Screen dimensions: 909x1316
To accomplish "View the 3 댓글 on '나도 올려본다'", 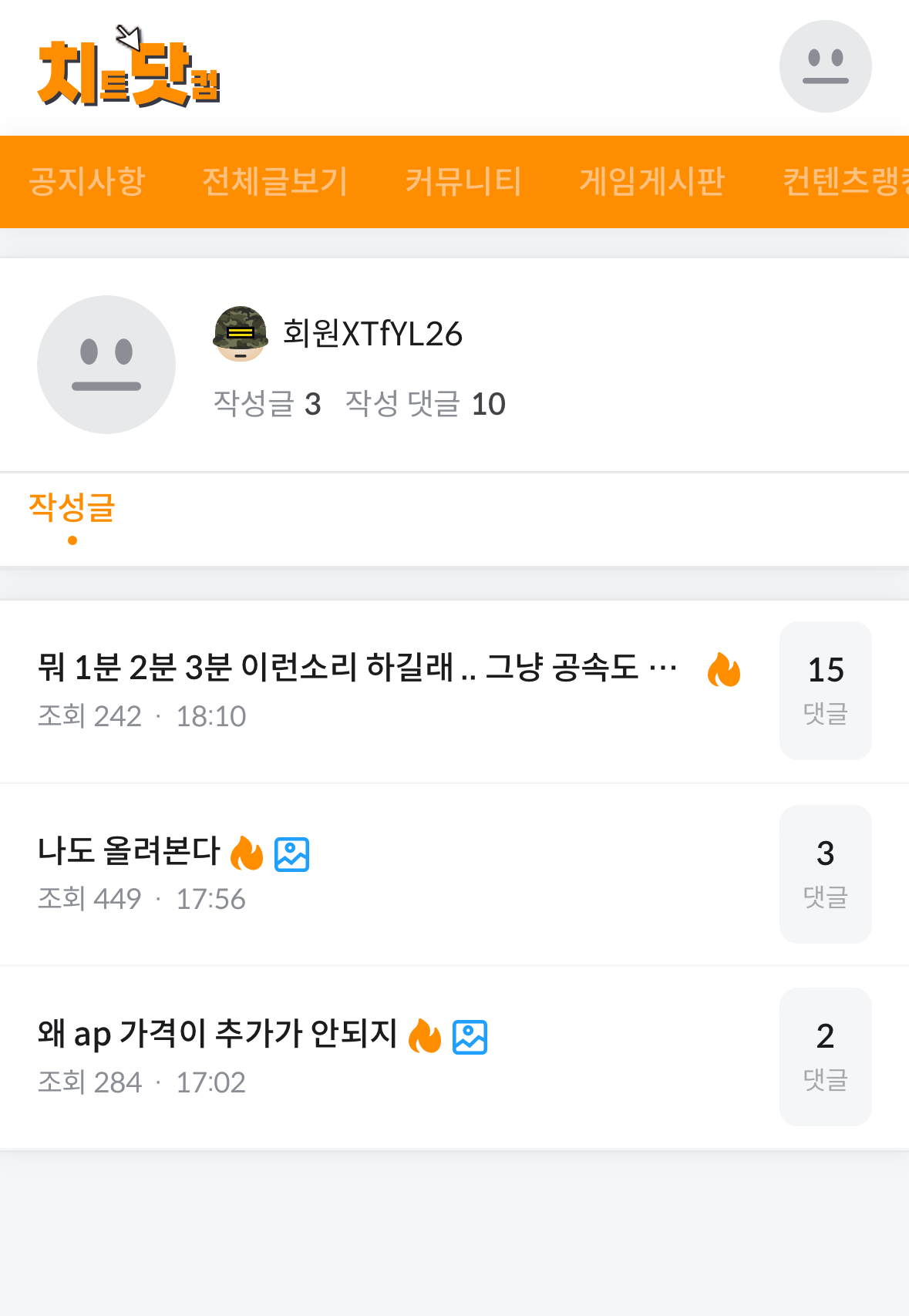I will (x=825, y=873).
